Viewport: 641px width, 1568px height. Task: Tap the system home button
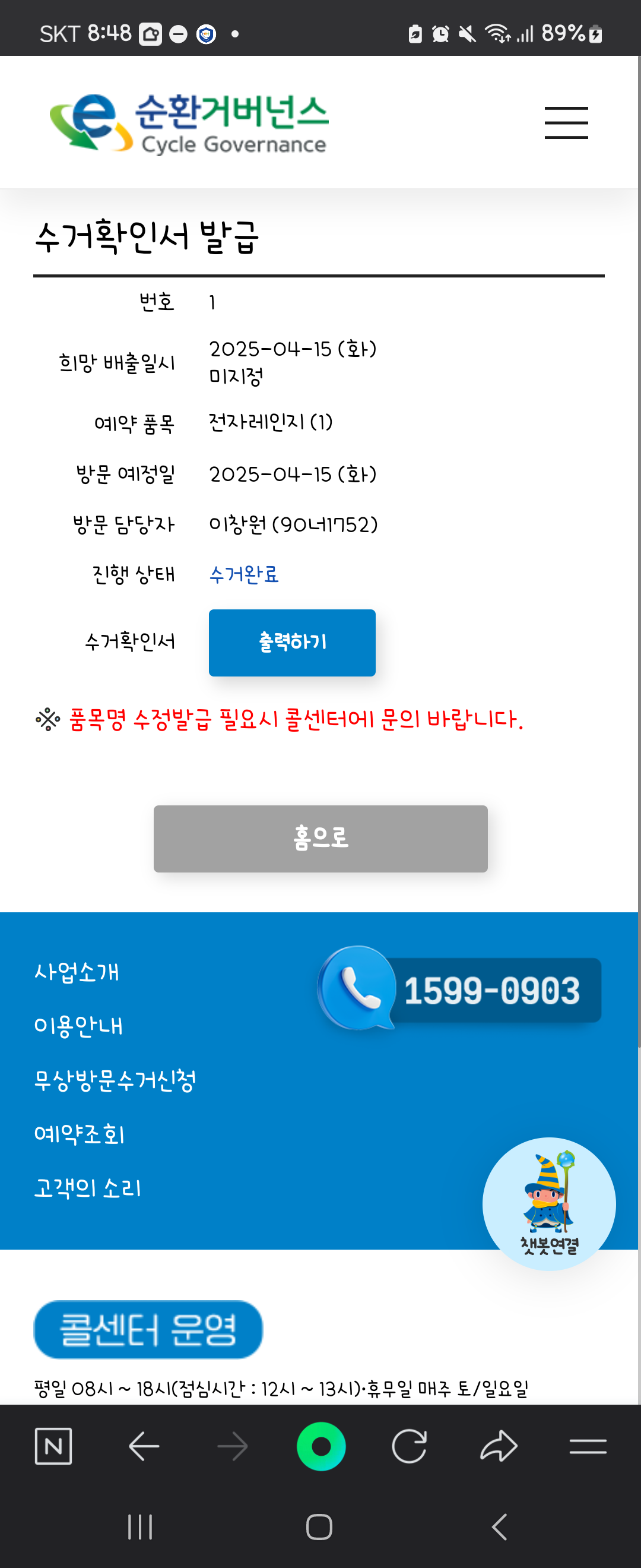[319, 1526]
